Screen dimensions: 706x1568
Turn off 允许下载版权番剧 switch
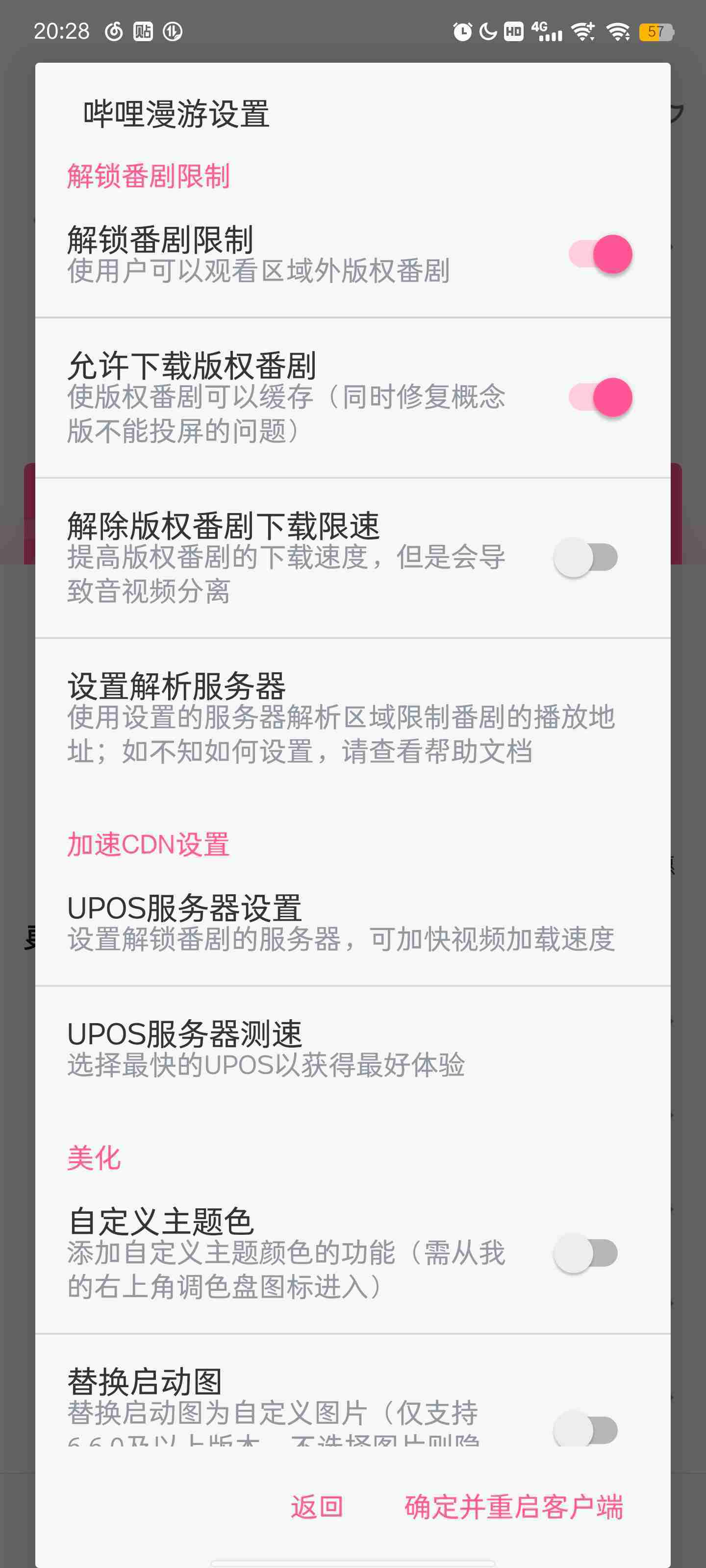point(600,397)
